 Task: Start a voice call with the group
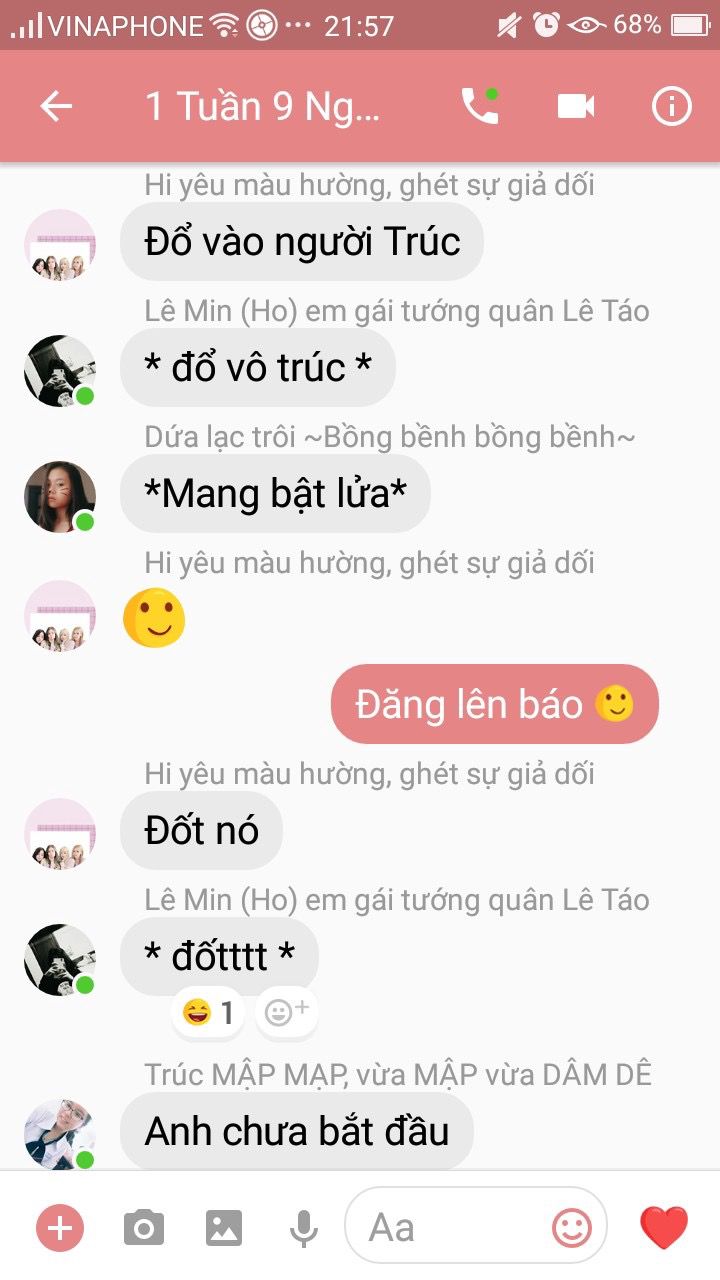coord(479,106)
